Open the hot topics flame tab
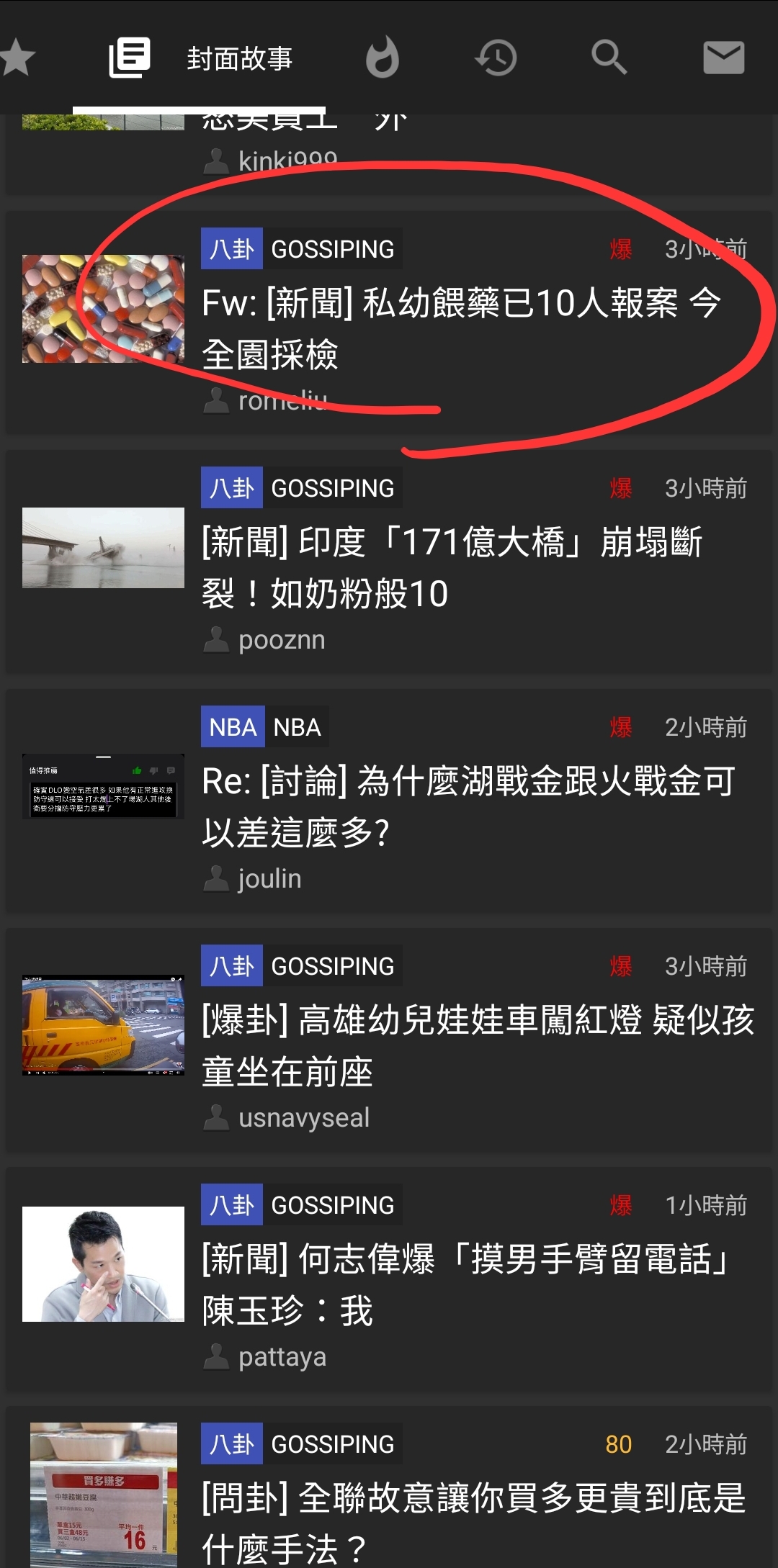This screenshot has width=778, height=1568. click(382, 58)
